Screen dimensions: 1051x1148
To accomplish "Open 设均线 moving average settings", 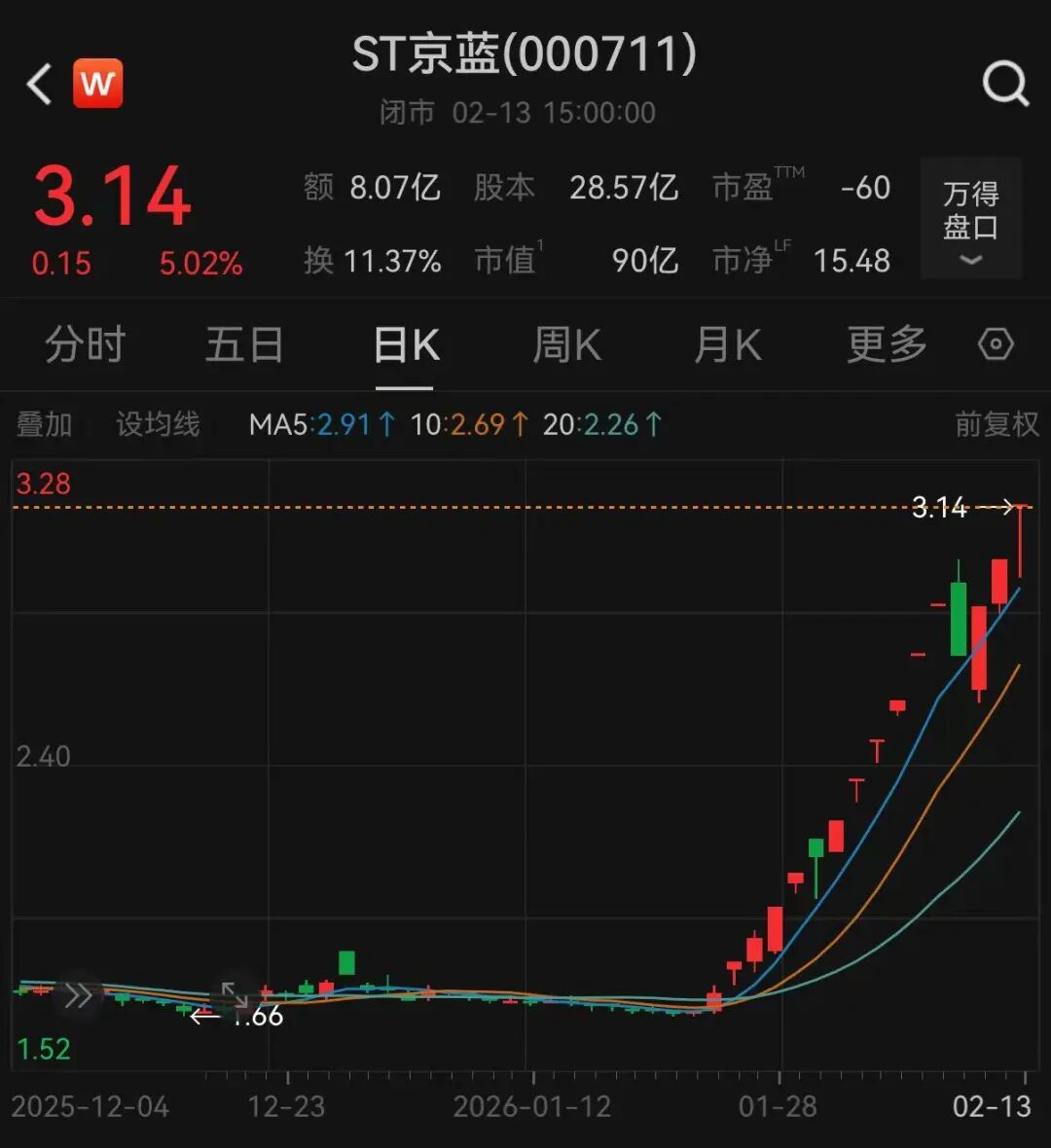I will (x=158, y=424).
